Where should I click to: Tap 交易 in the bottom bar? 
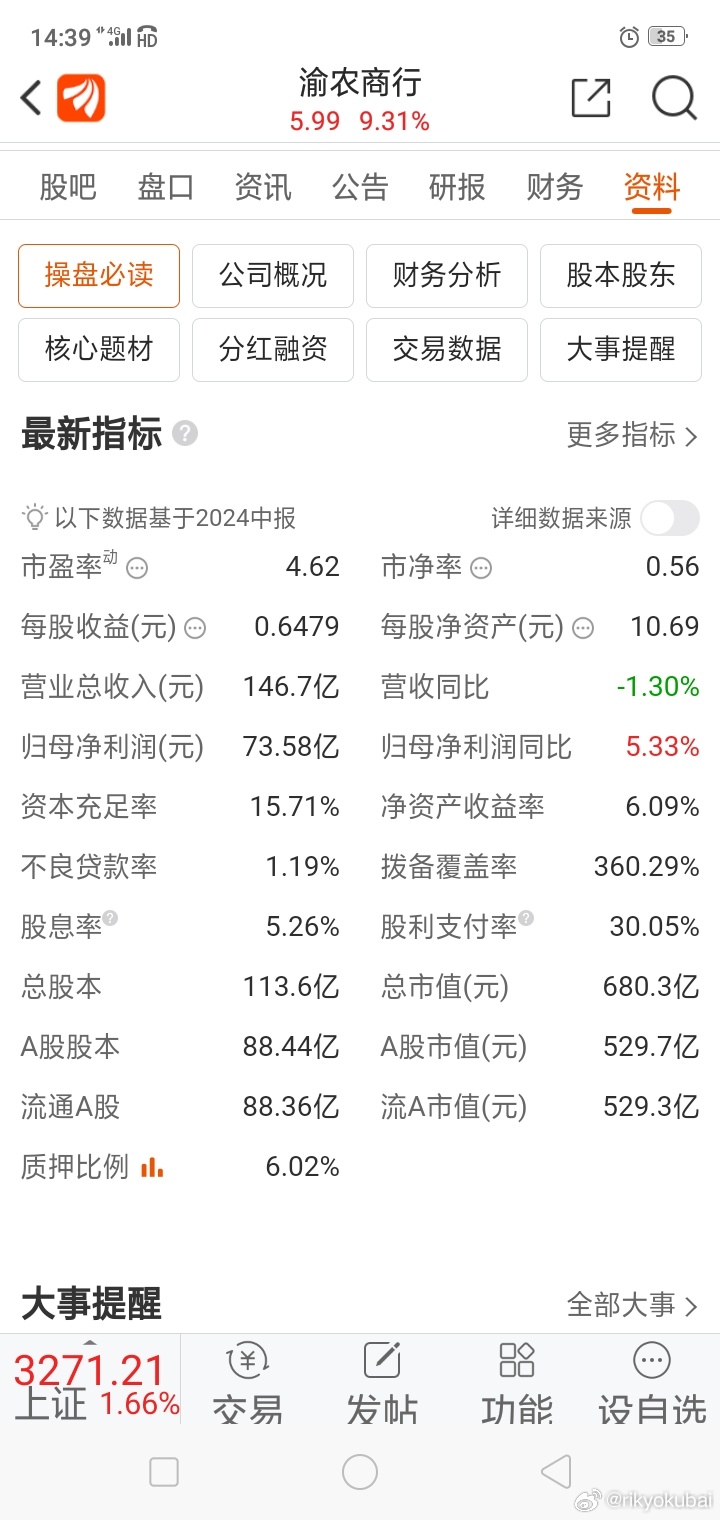point(247,1384)
